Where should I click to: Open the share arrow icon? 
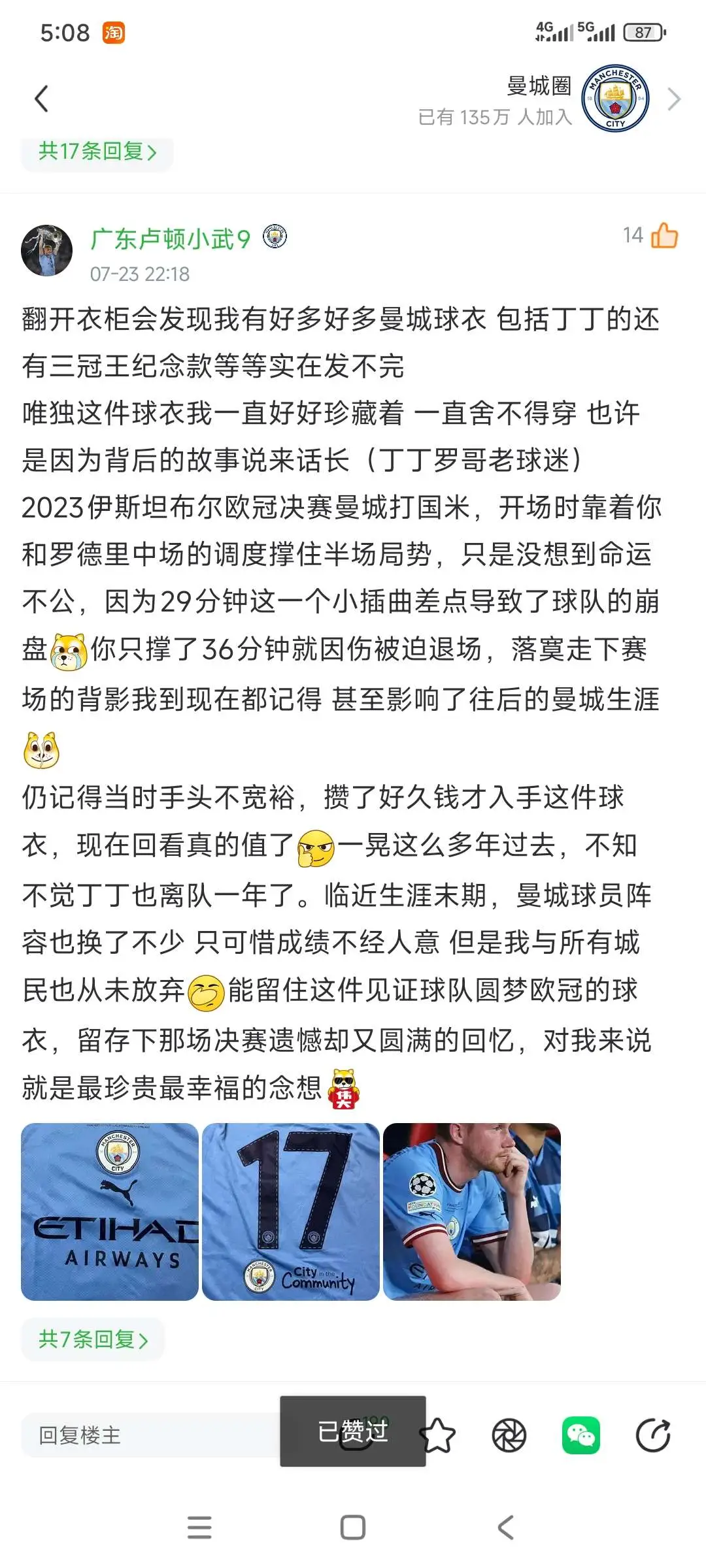tap(654, 1436)
